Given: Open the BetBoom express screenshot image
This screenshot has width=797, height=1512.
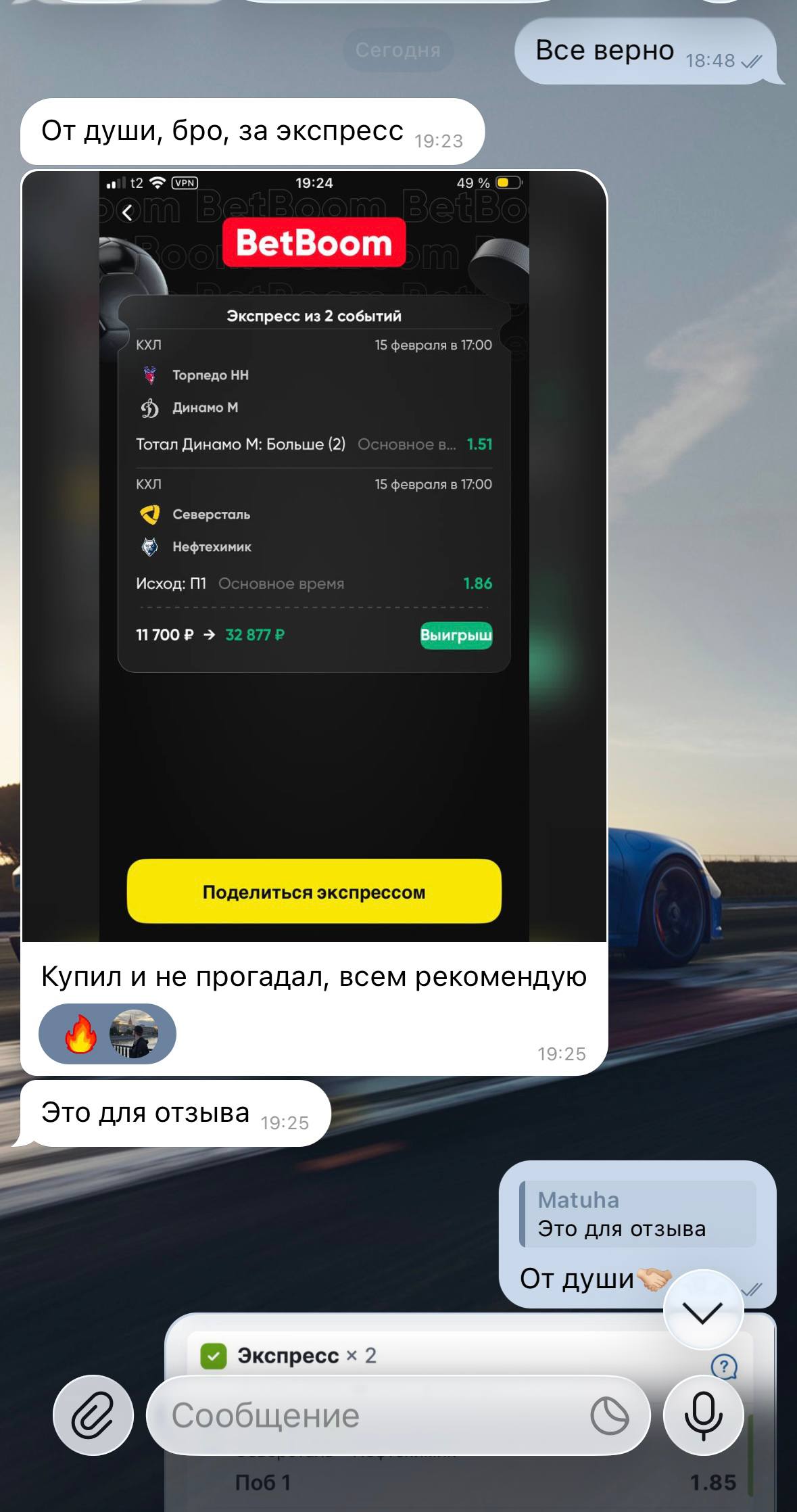Looking at the screenshot, I should point(314,554).
